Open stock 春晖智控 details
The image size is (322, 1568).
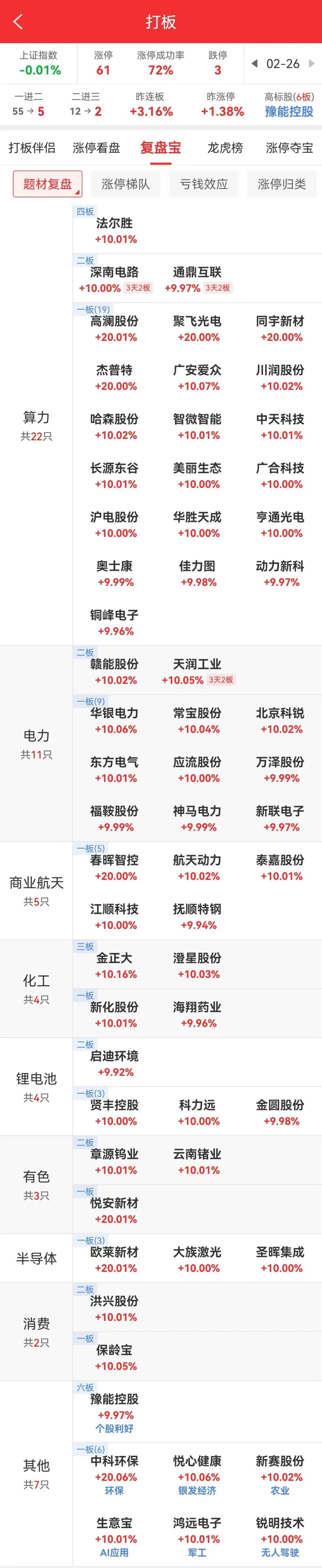tap(114, 867)
